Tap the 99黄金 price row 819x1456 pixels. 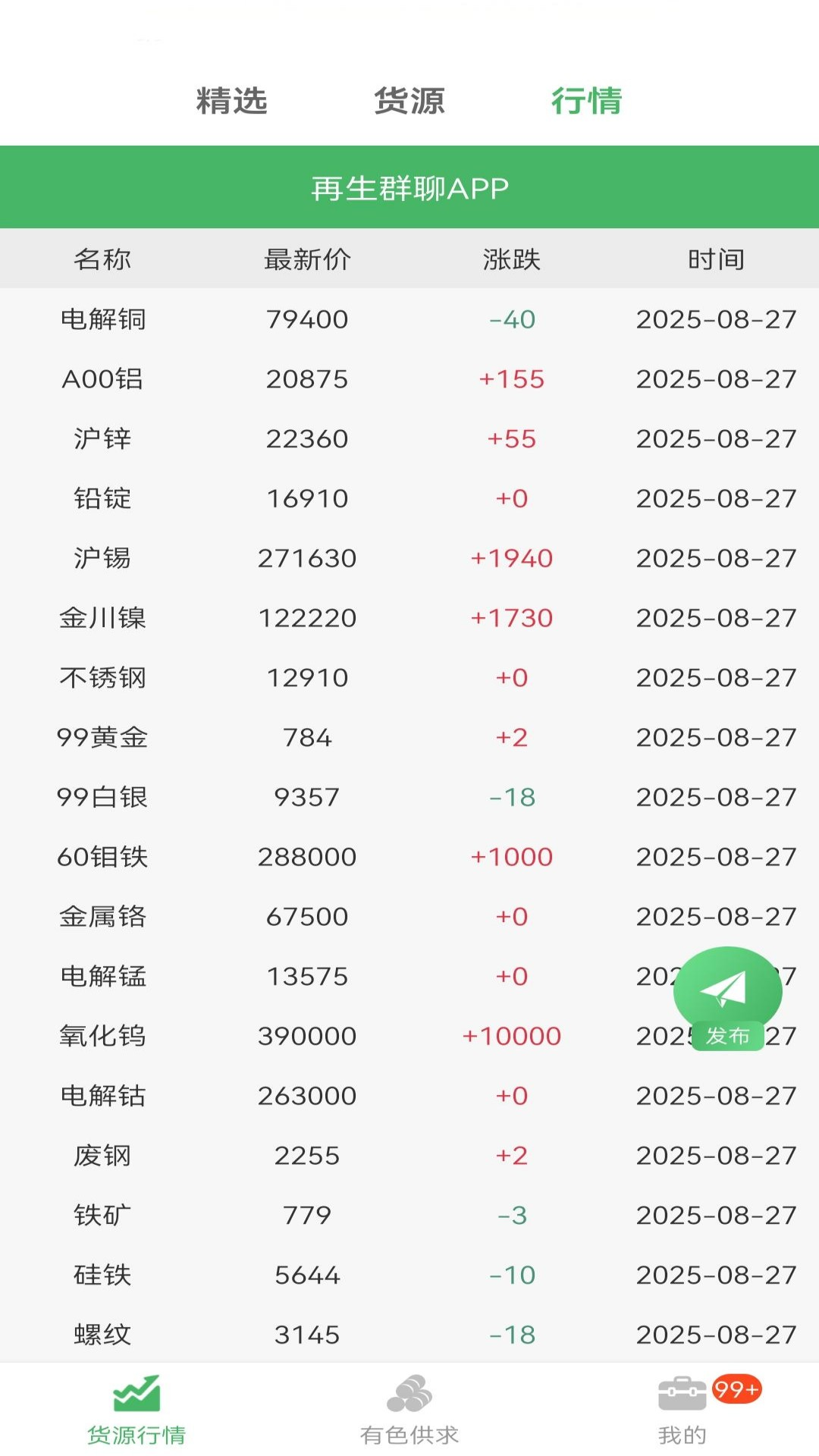point(409,737)
